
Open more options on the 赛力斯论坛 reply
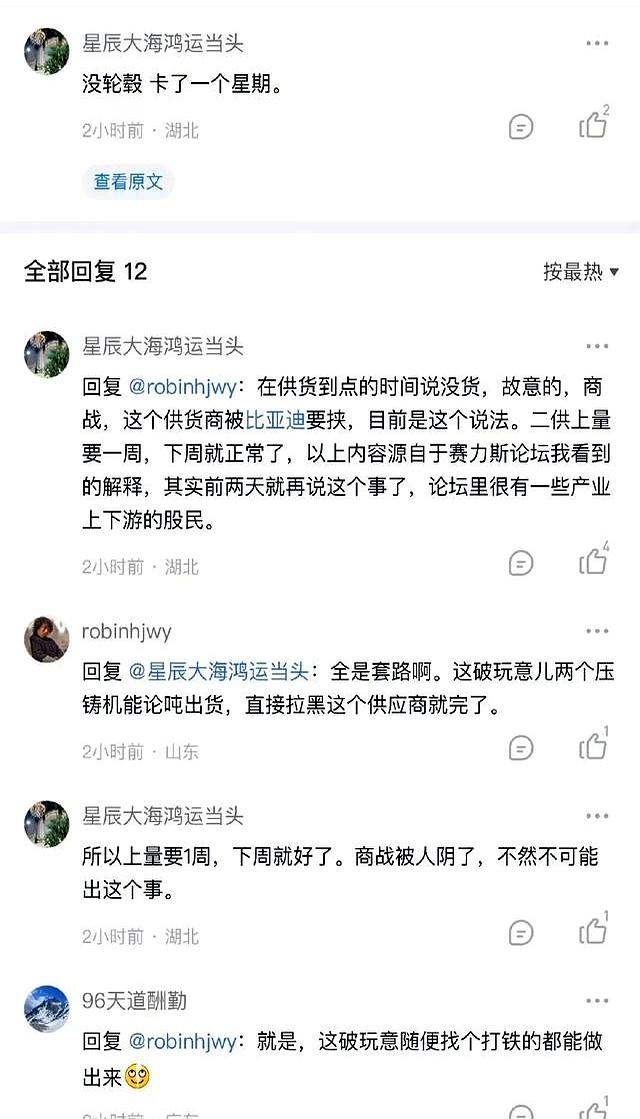597,347
